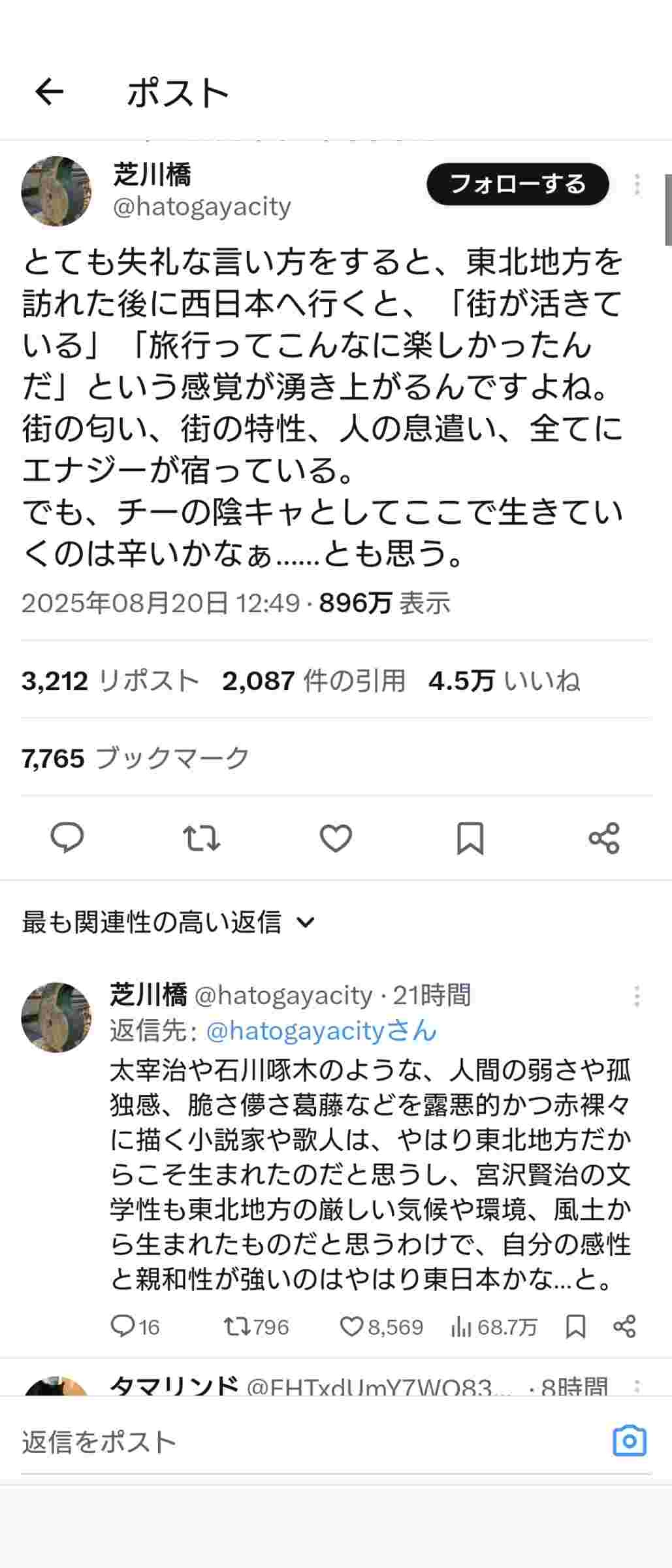
Task: View the 3,212 リポスト list
Action: click(110, 681)
